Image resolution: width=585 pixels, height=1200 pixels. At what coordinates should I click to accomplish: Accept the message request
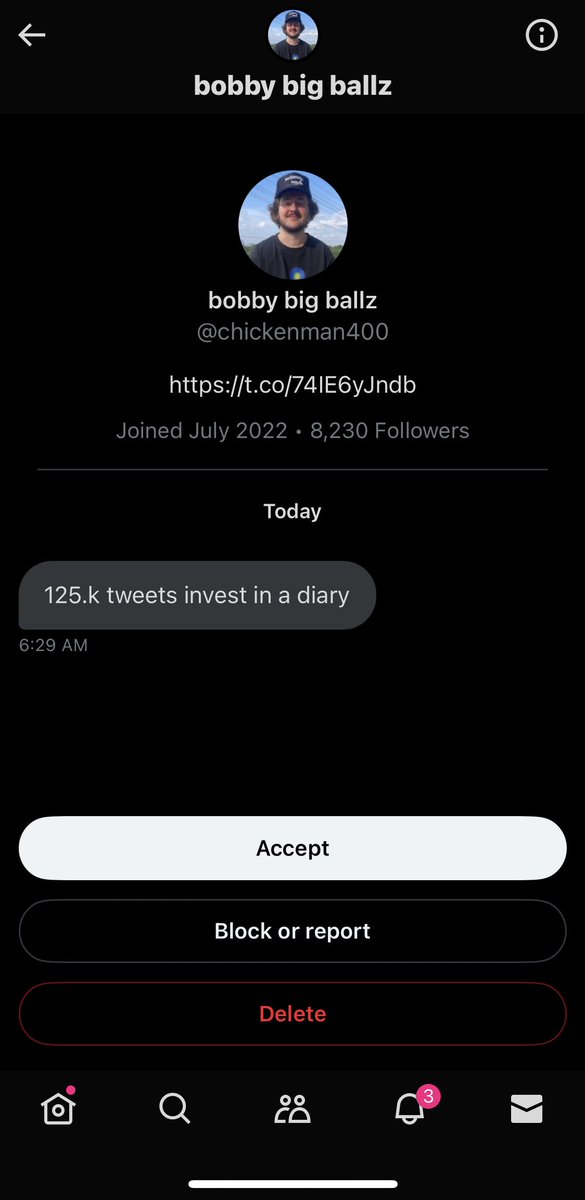click(293, 848)
